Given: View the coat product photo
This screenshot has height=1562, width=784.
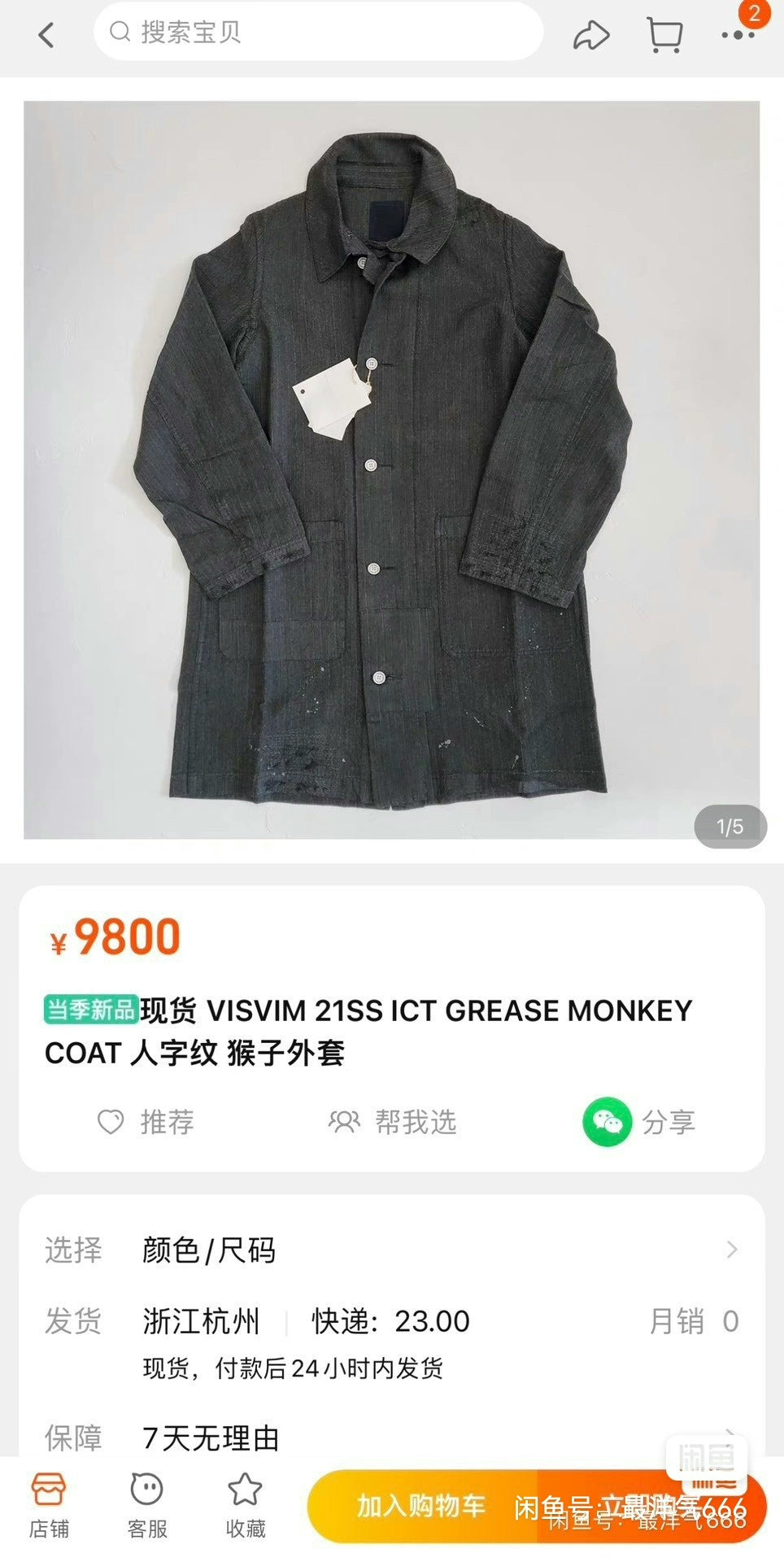Looking at the screenshot, I should tap(390, 472).
